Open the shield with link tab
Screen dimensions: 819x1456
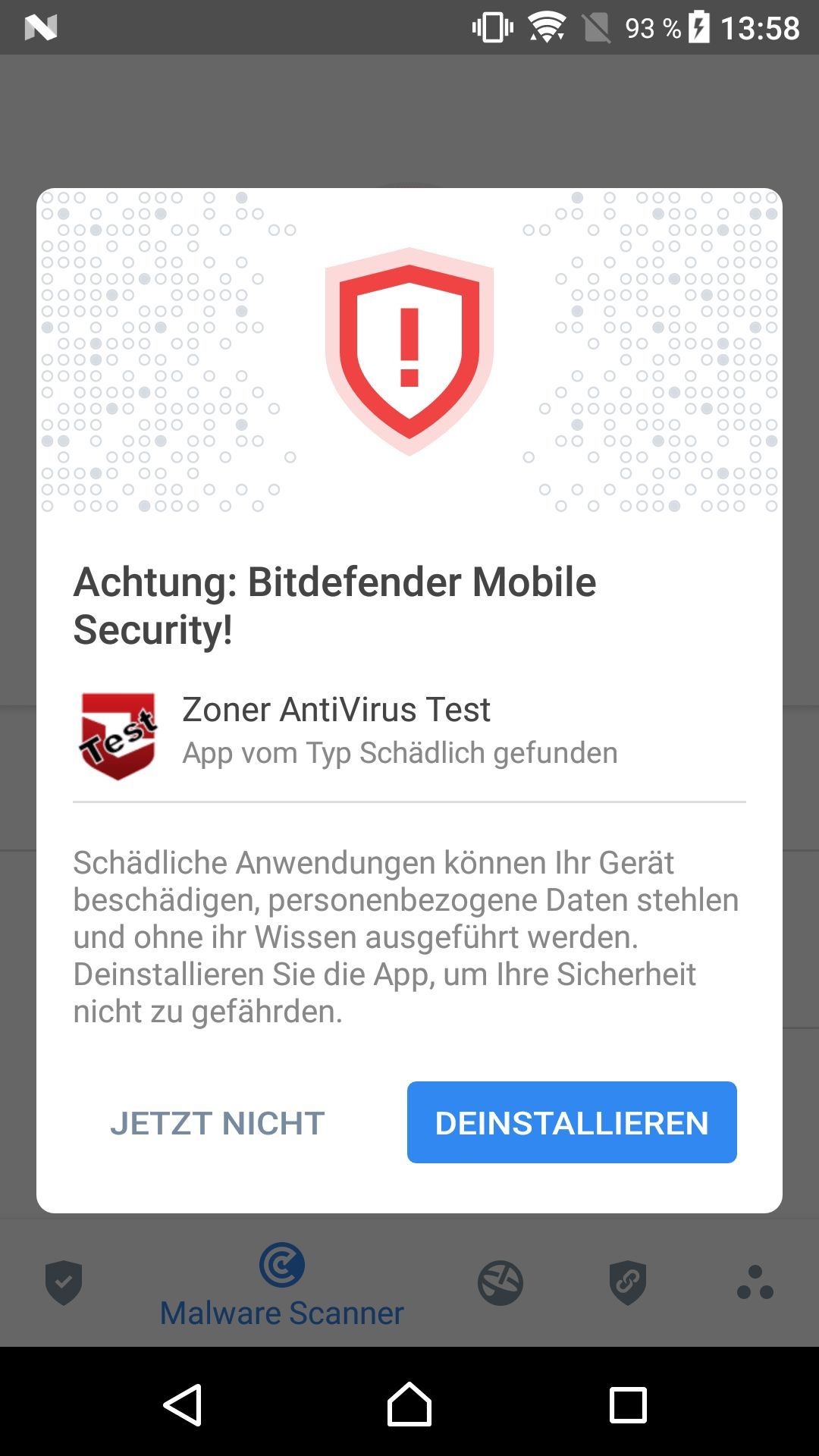628,1282
